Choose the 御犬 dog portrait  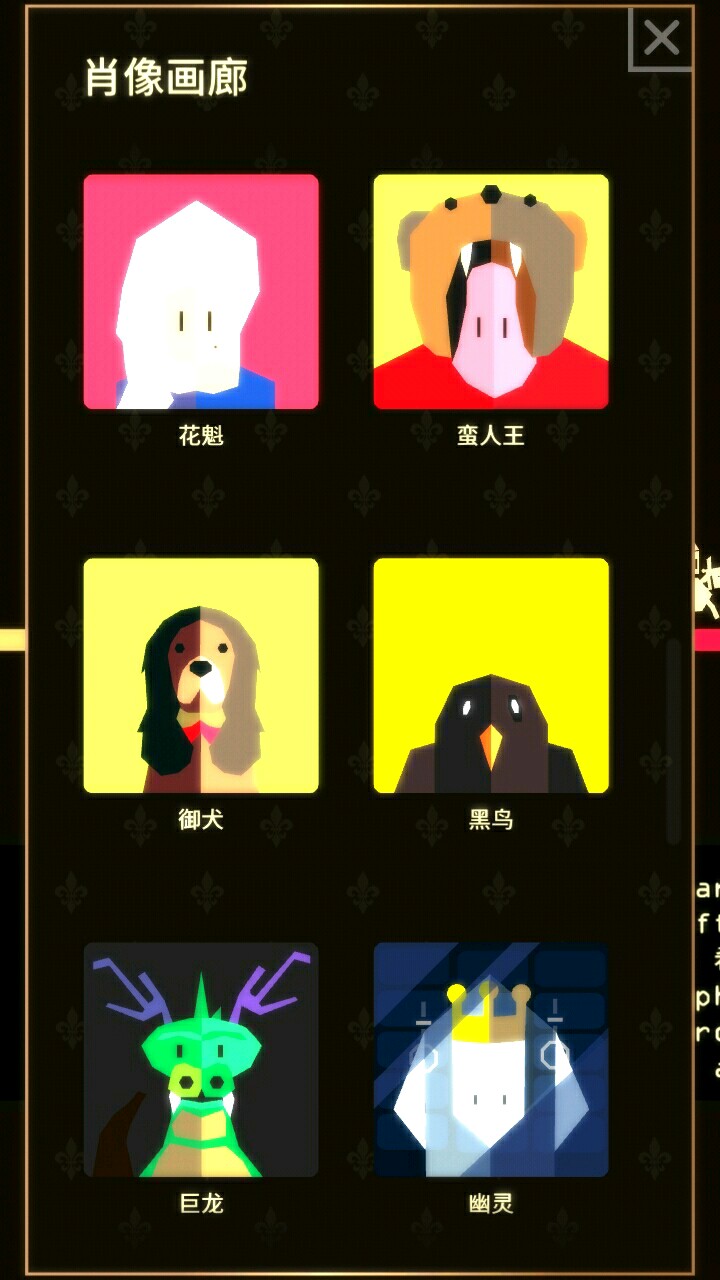click(201, 676)
